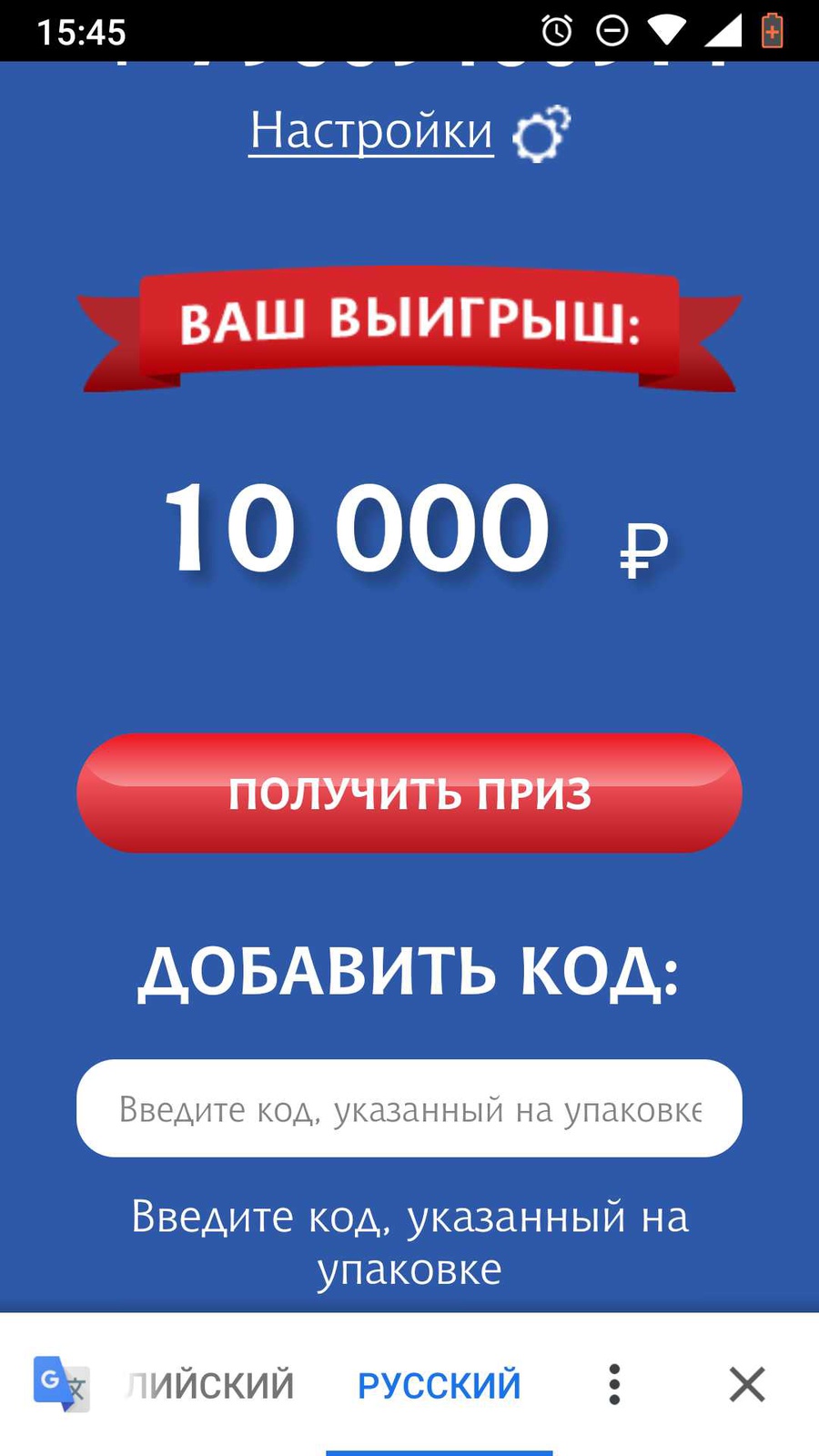Focus the package code input field
The image size is (819, 1456).
(x=409, y=1108)
